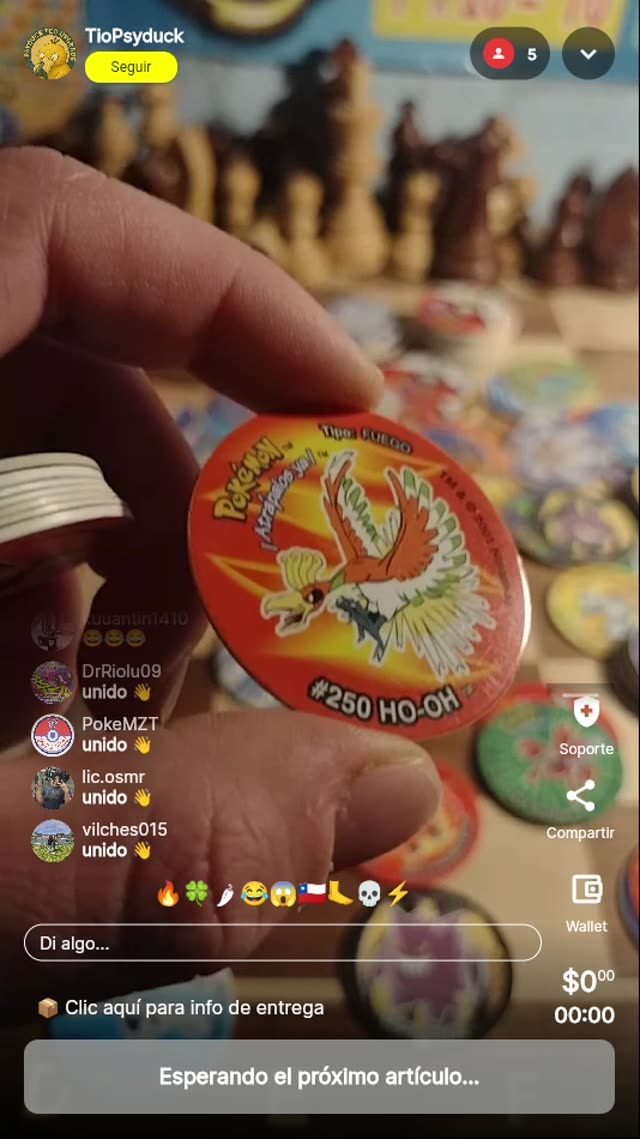Screen dimensions: 640x1139
Task: Send the Chile flag emoji reaction
Action: tap(312, 894)
